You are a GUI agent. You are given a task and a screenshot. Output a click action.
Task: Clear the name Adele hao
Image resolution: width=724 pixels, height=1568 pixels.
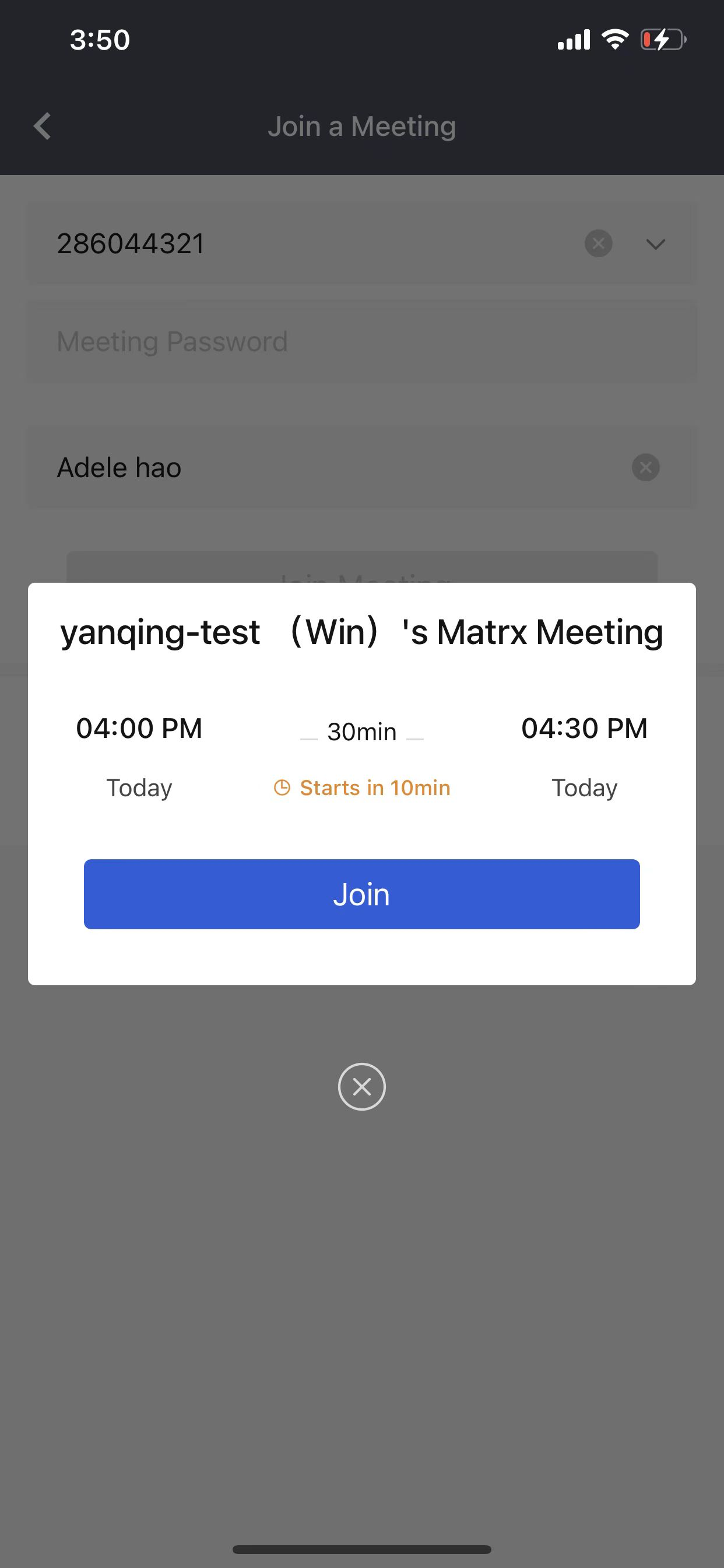645,467
